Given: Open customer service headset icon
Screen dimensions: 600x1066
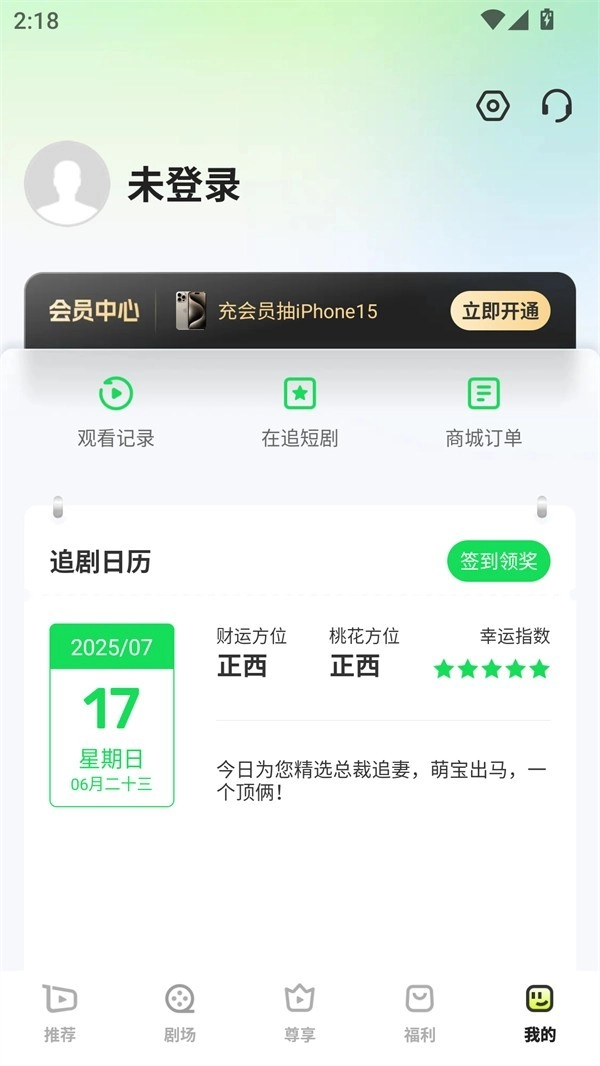Looking at the screenshot, I should (x=556, y=106).
